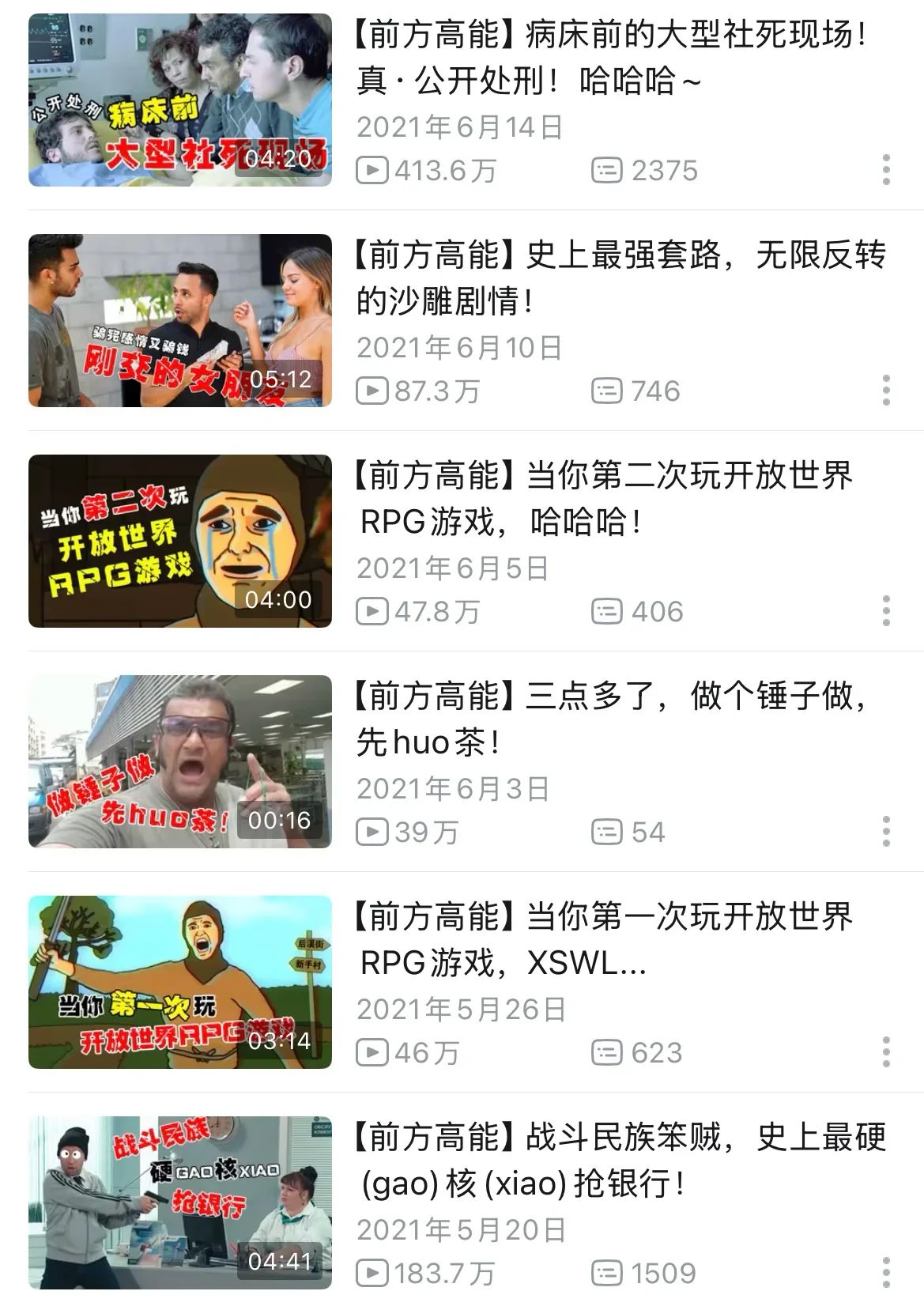
Task: Play the 史上最强套路 video
Action: click(180, 320)
